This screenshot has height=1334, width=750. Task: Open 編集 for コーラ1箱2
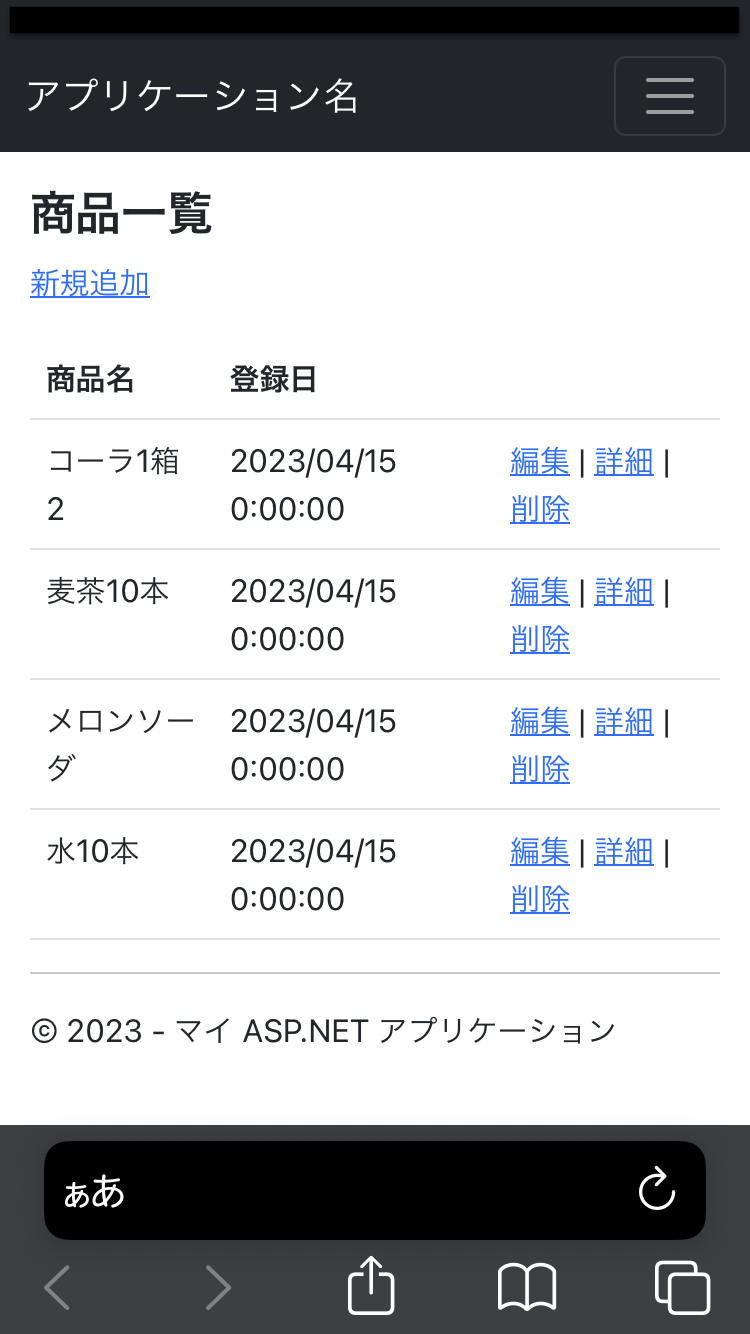(539, 462)
